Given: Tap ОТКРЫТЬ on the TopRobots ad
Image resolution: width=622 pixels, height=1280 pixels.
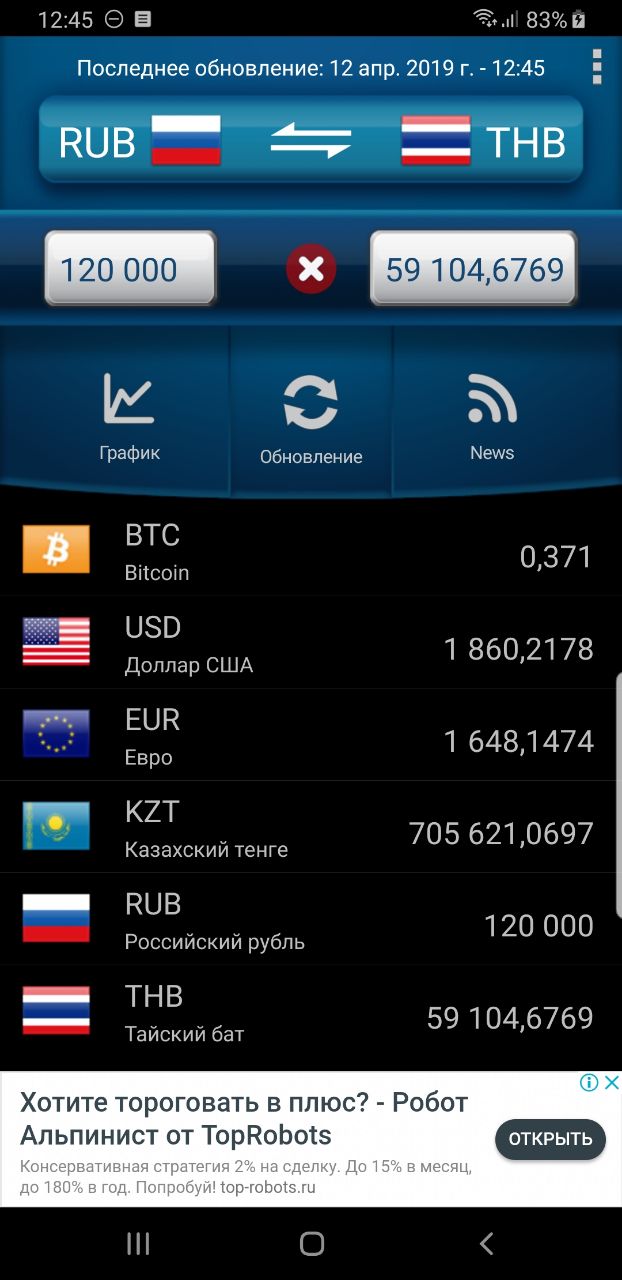Looking at the screenshot, I should [x=550, y=1139].
